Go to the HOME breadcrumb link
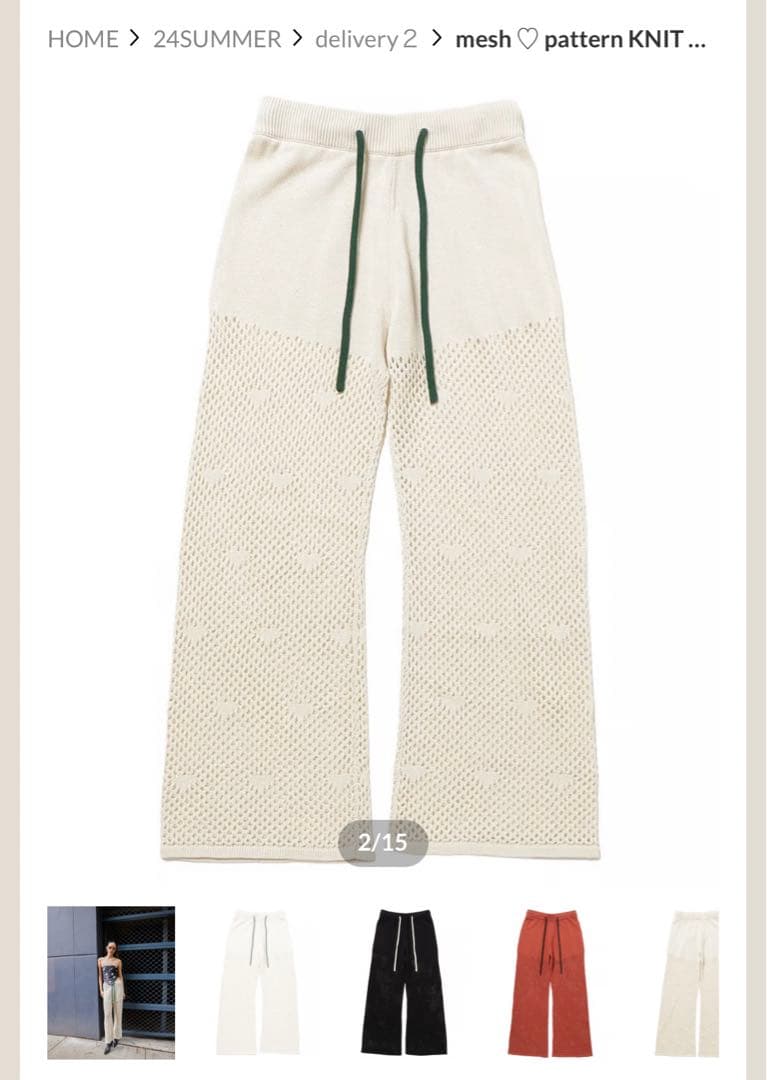 coord(83,40)
